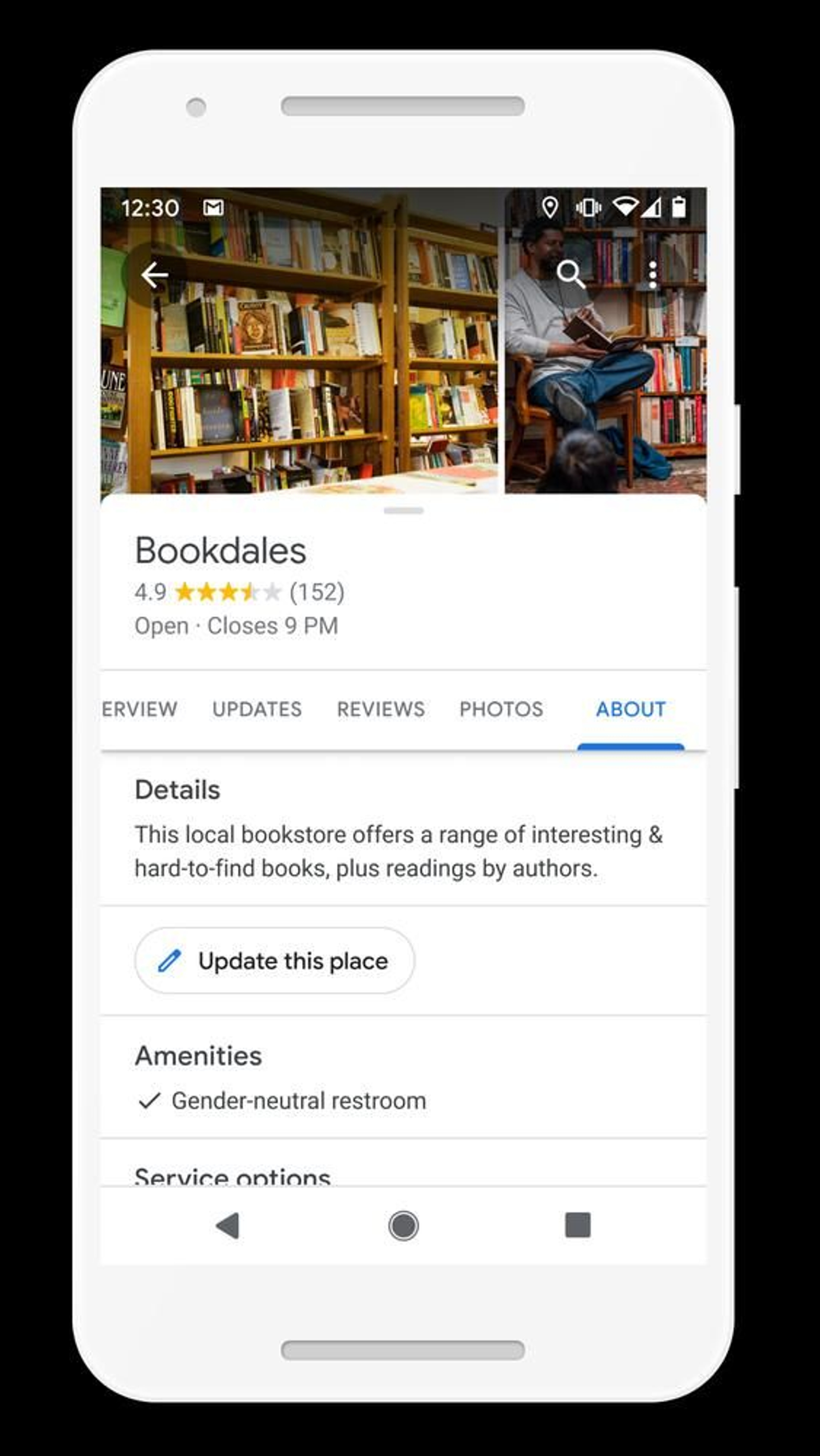Open recent apps via square button
This screenshot has height=1456, width=820.
click(578, 1225)
